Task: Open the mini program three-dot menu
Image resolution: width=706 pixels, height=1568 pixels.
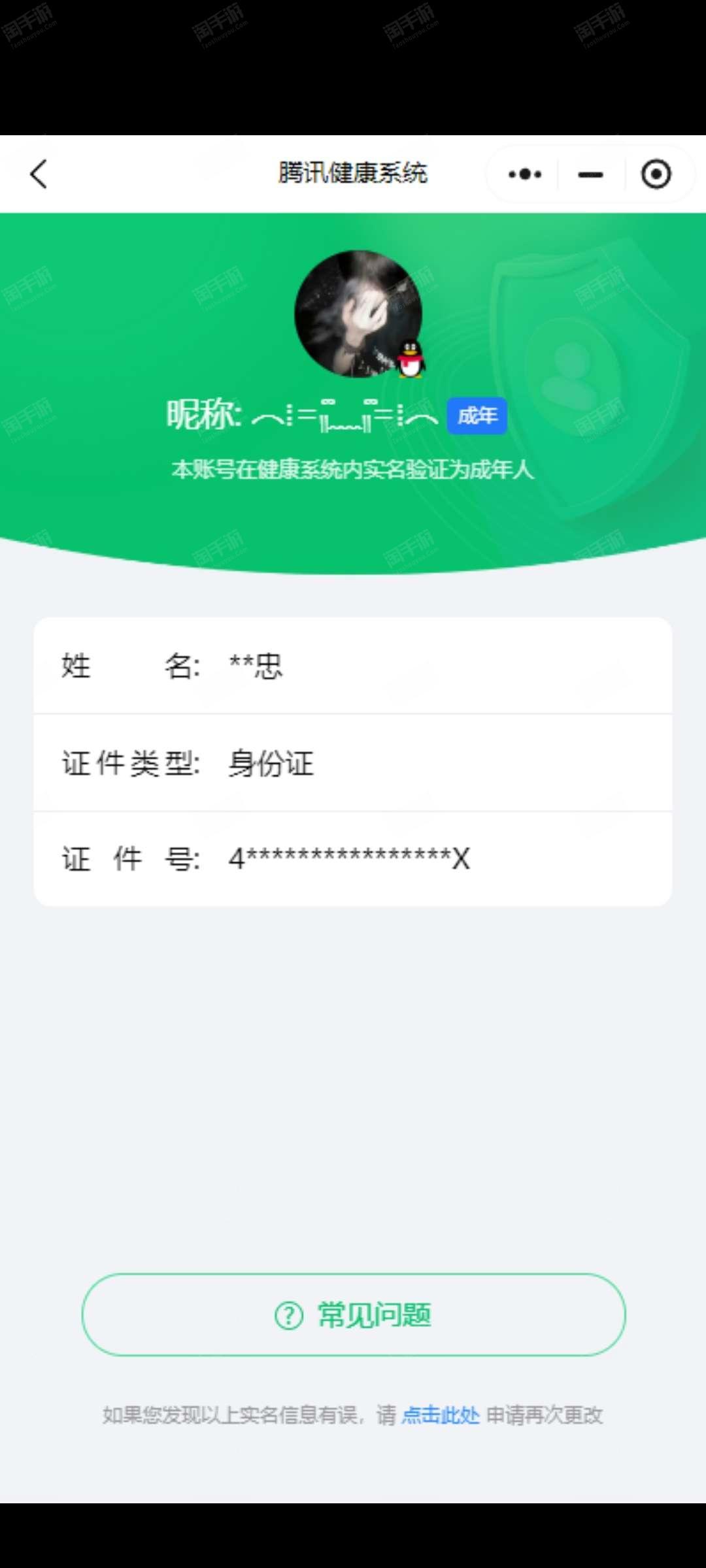Action: [525, 174]
